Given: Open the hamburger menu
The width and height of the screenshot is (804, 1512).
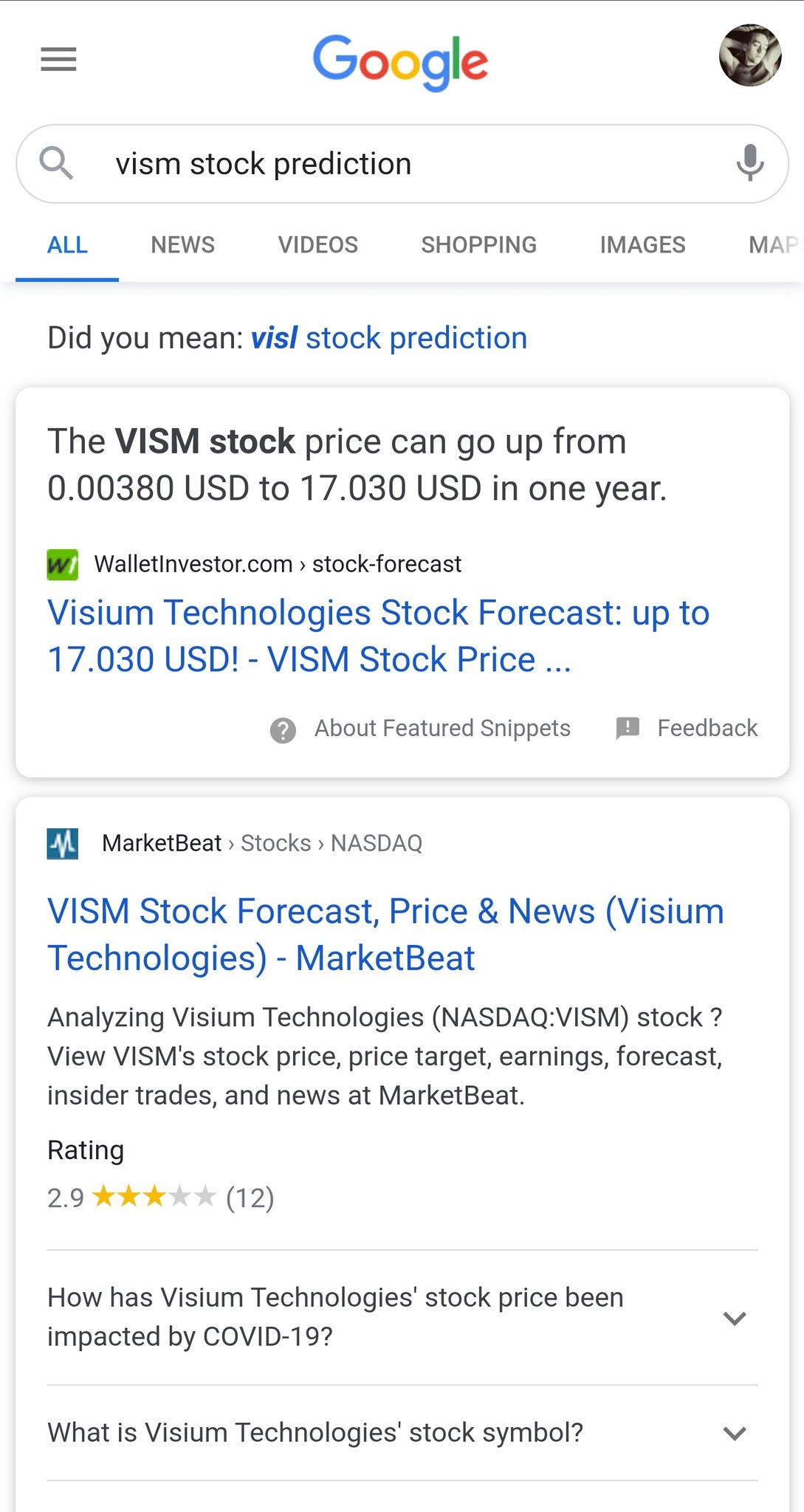Looking at the screenshot, I should (x=58, y=59).
